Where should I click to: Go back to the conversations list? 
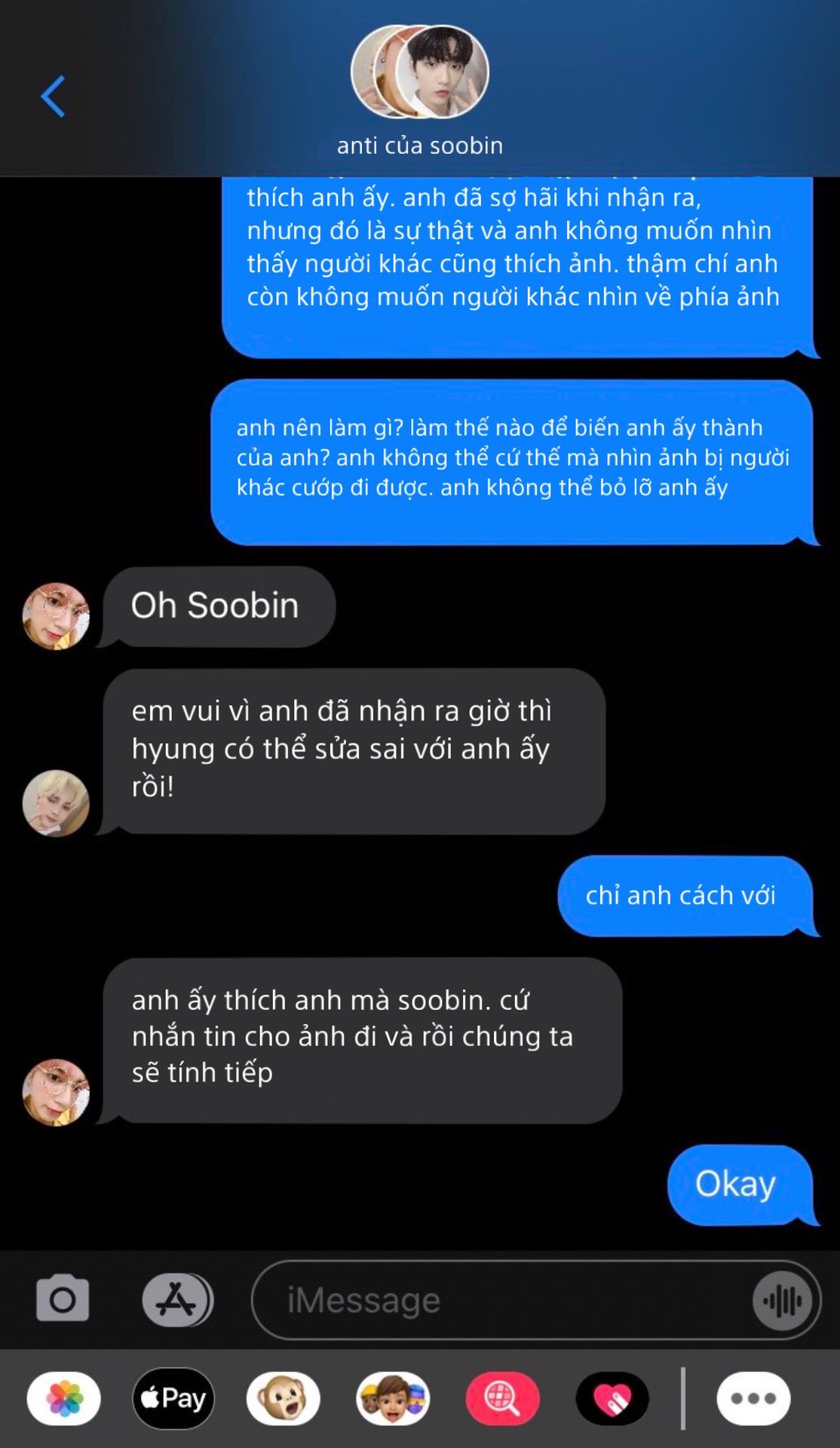pos(53,97)
